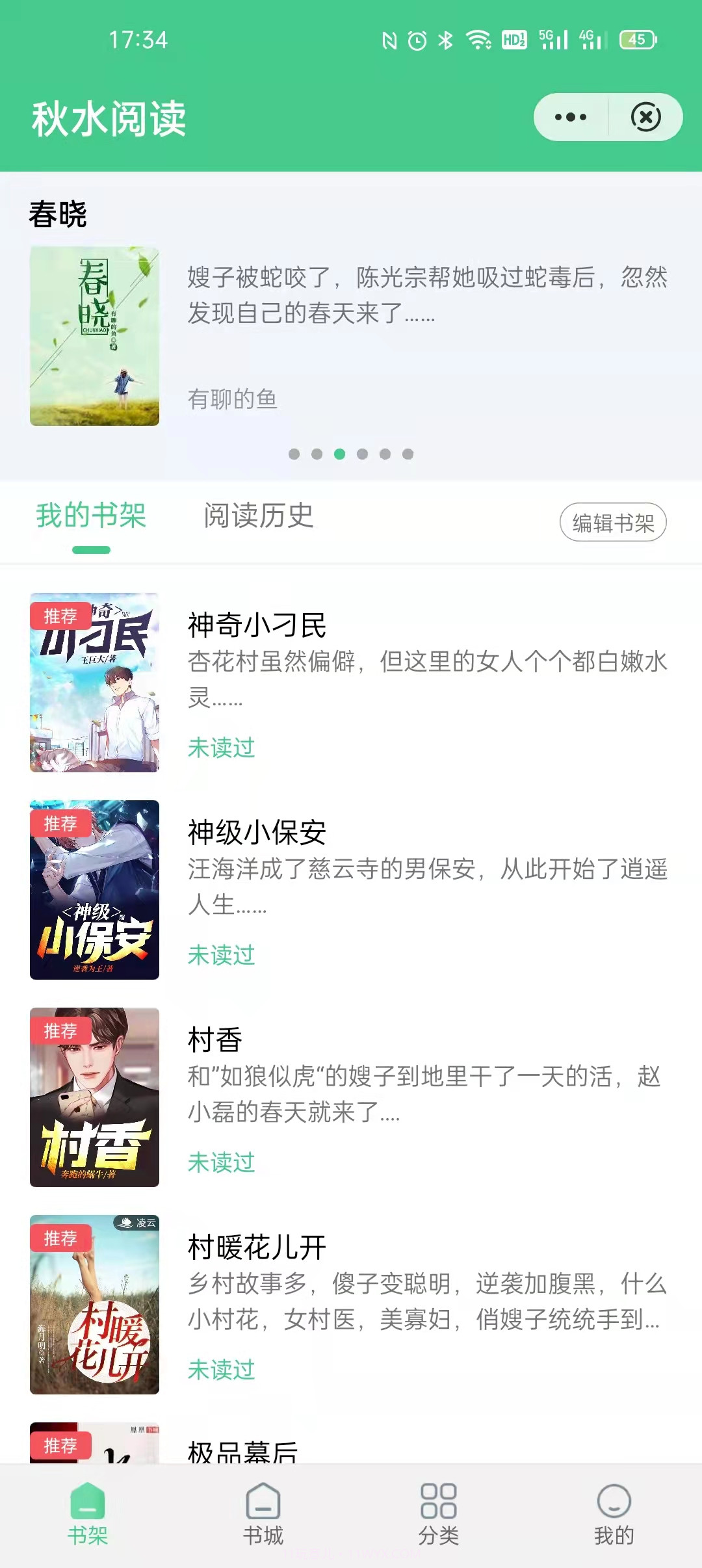Screen dimensions: 702x1568
Task: Open 未读过 link under 神级小保安
Action: pyautogui.click(x=221, y=955)
